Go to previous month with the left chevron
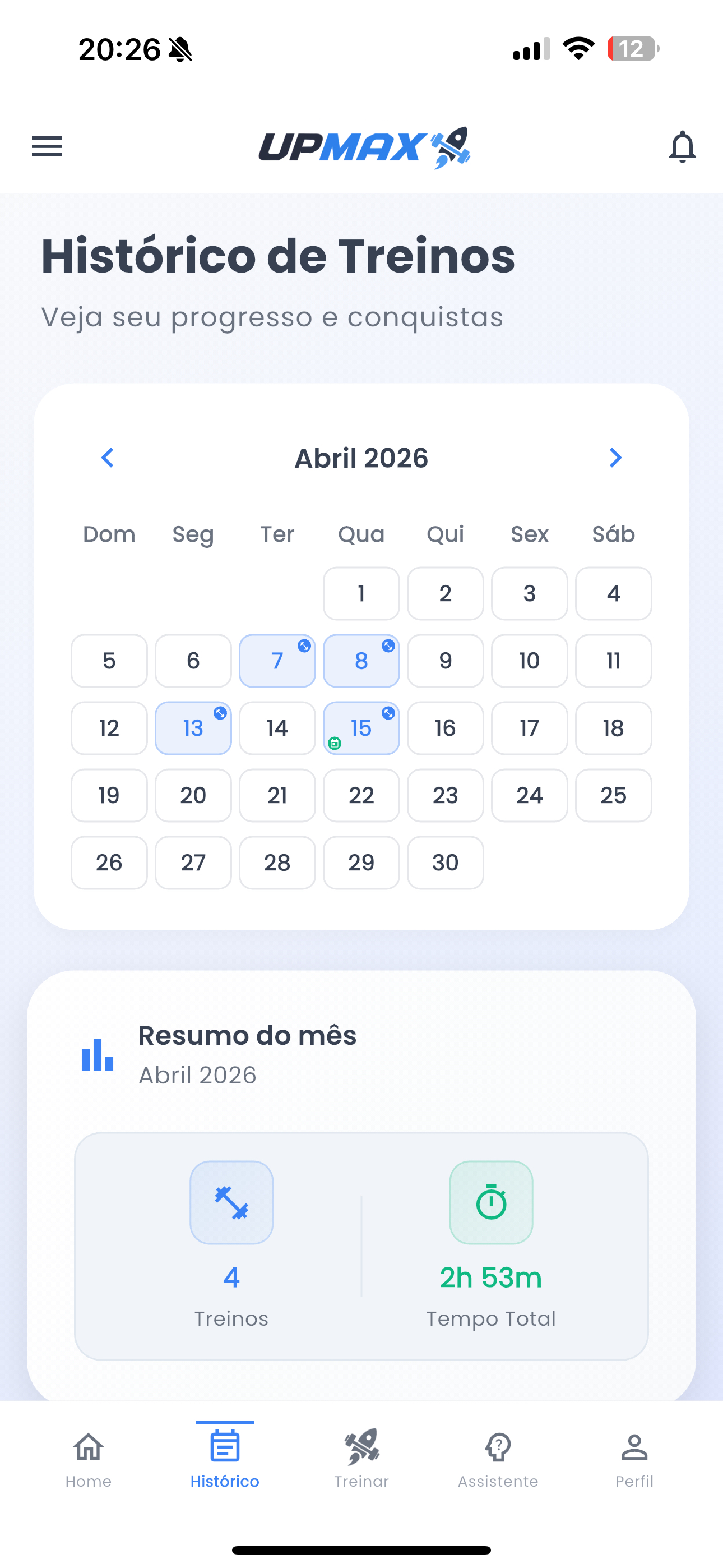 point(108,458)
